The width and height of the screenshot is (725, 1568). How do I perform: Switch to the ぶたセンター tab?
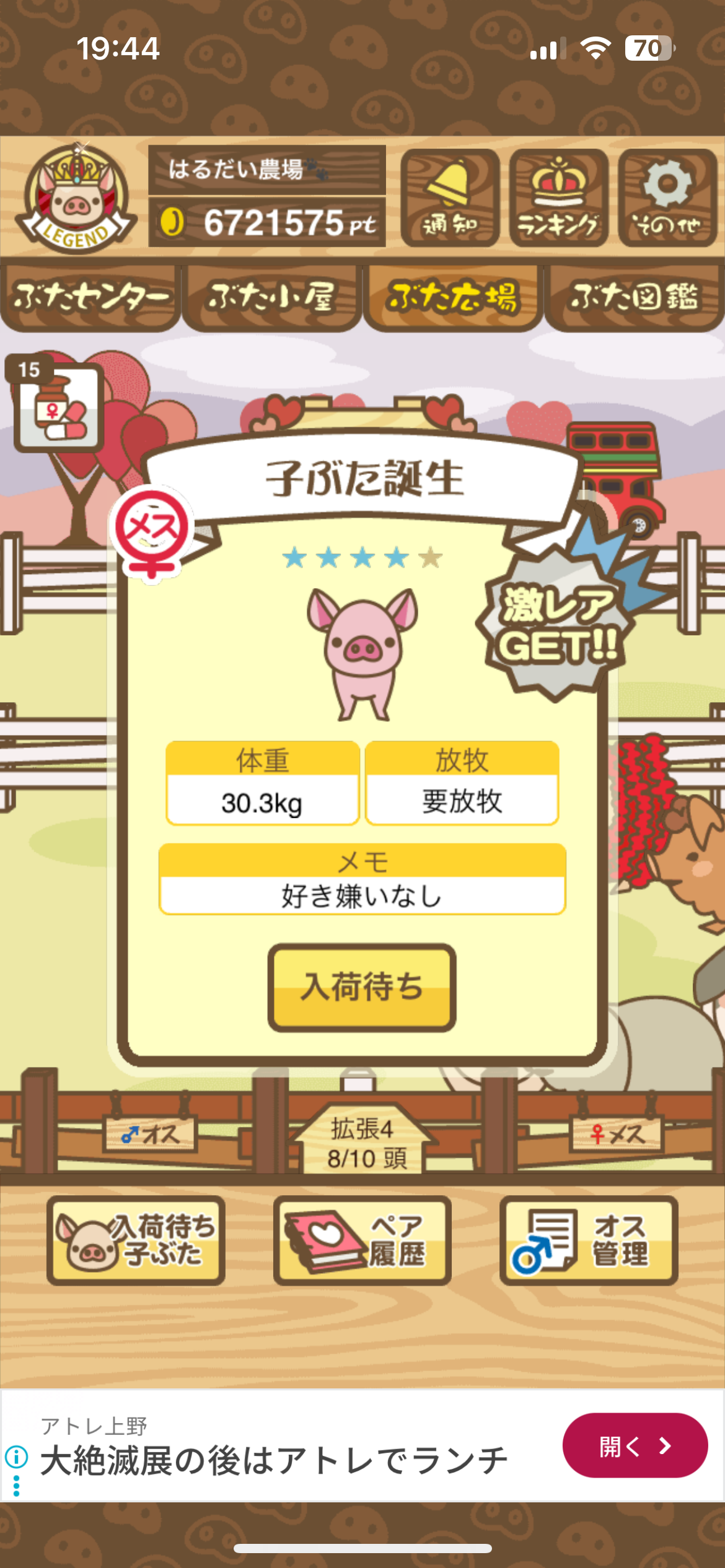(90, 298)
